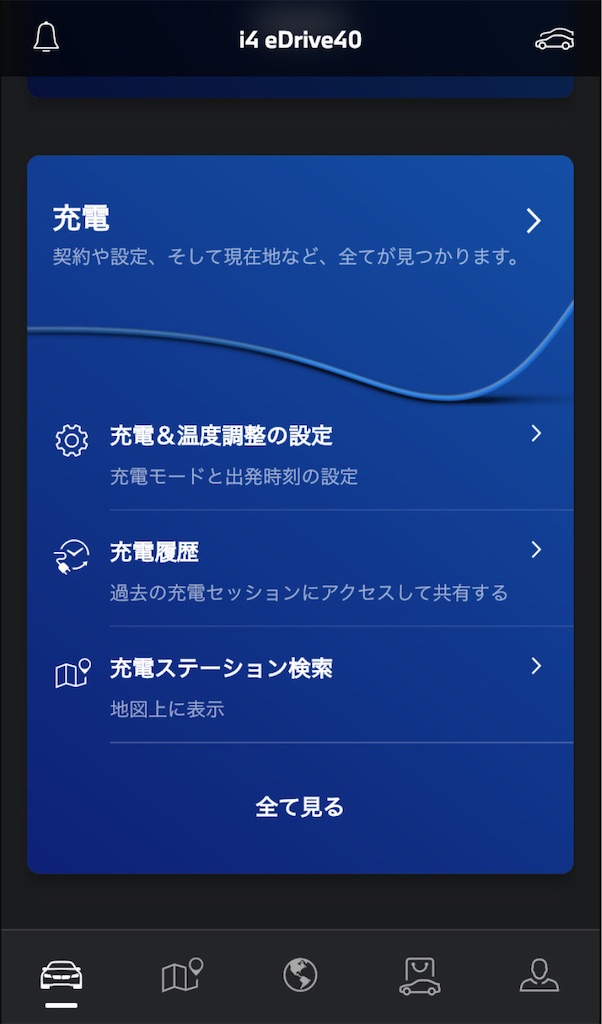Switch to the car store tab
The height and width of the screenshot is (1024, 602).
[x=419, y=975]
